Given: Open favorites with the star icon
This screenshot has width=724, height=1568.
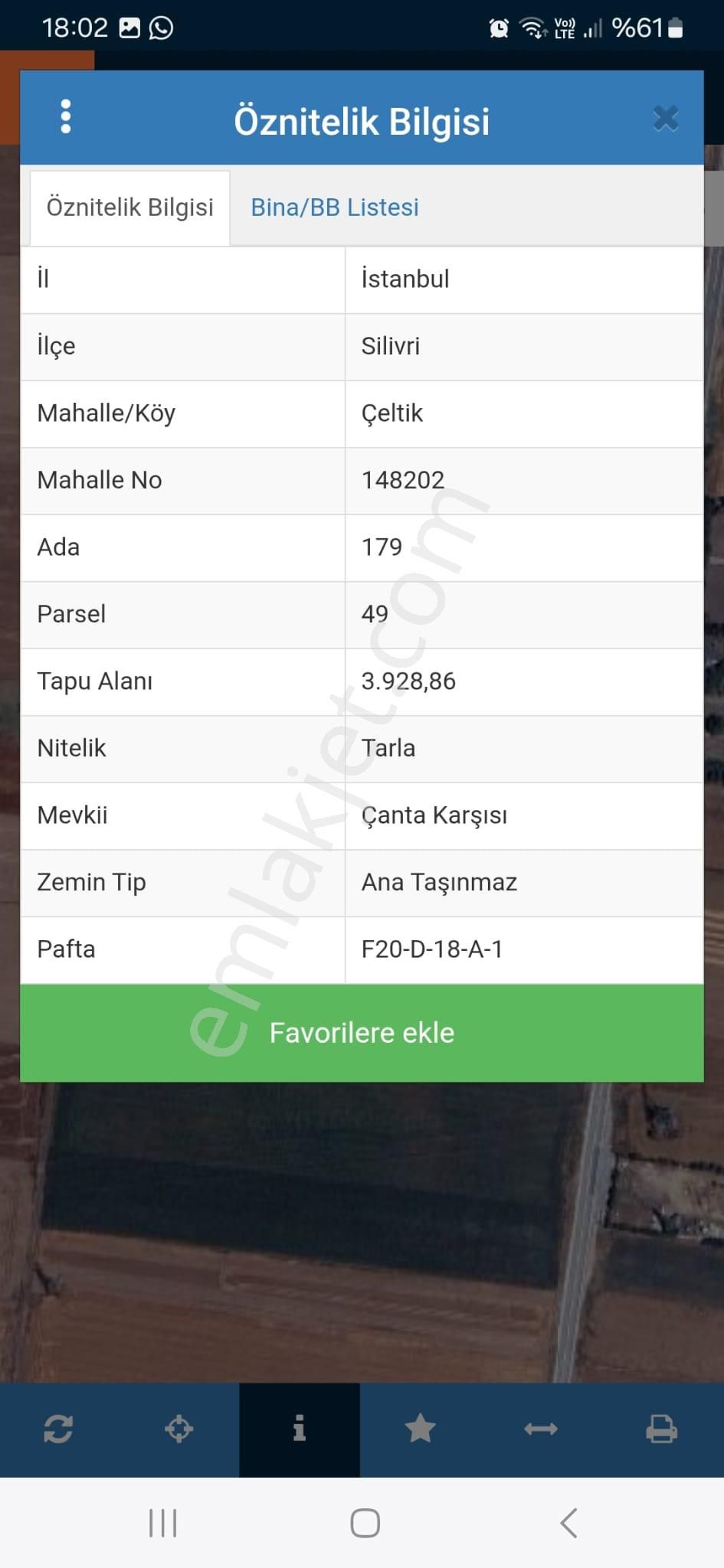Looking at the screenshot, I should tap(420, 1429).
